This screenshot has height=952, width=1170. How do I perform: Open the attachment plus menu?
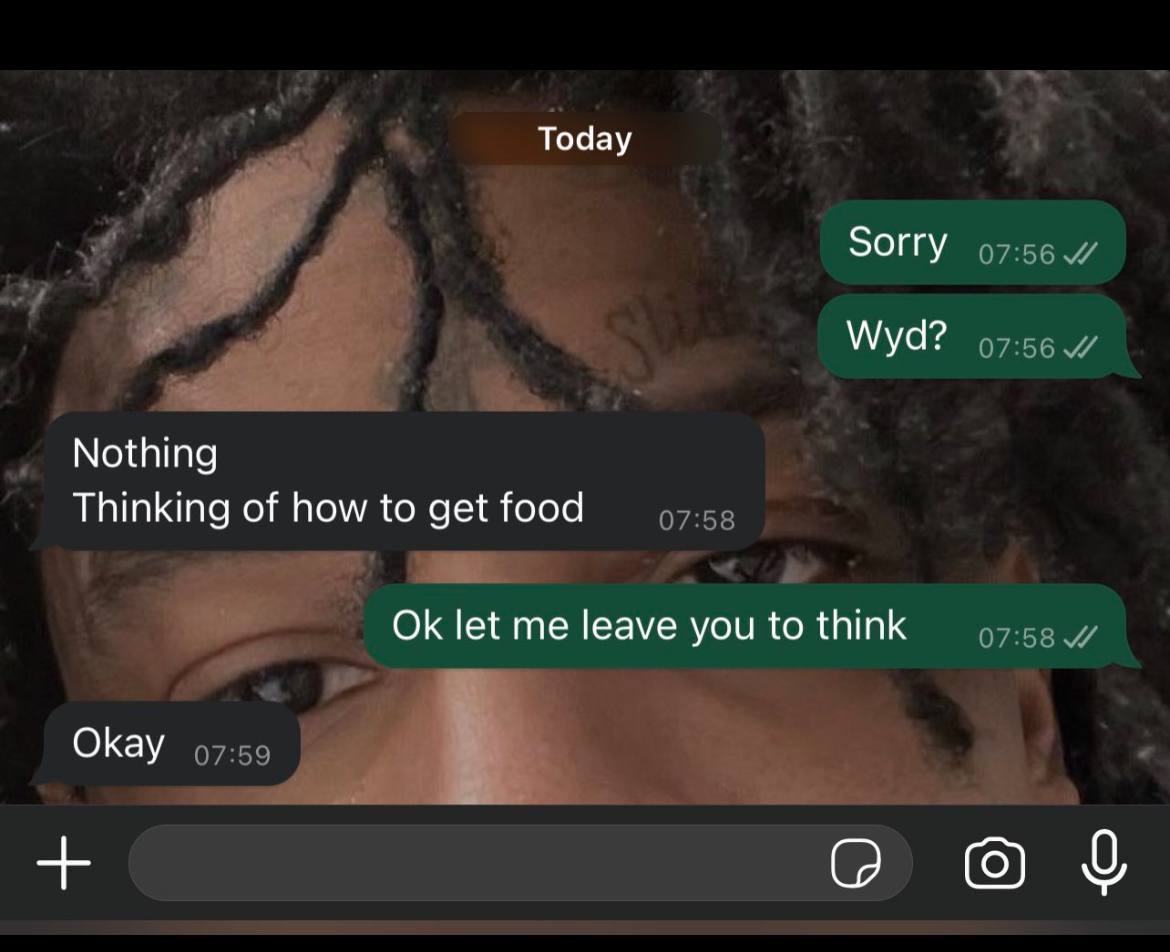click(64, 862)
